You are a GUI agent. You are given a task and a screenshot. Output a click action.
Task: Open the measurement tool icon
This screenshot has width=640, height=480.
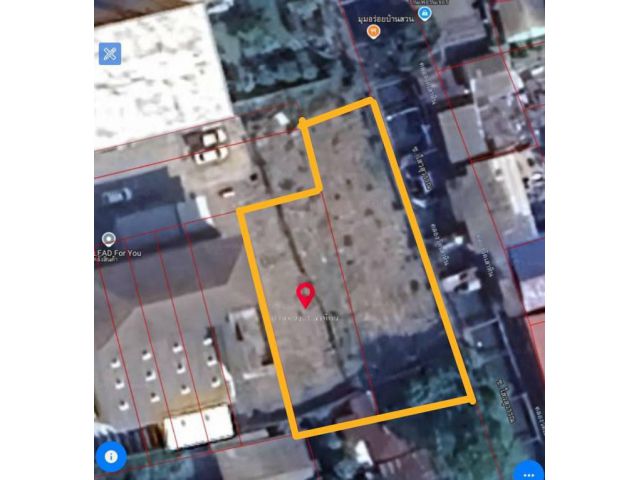coord(109,53)
